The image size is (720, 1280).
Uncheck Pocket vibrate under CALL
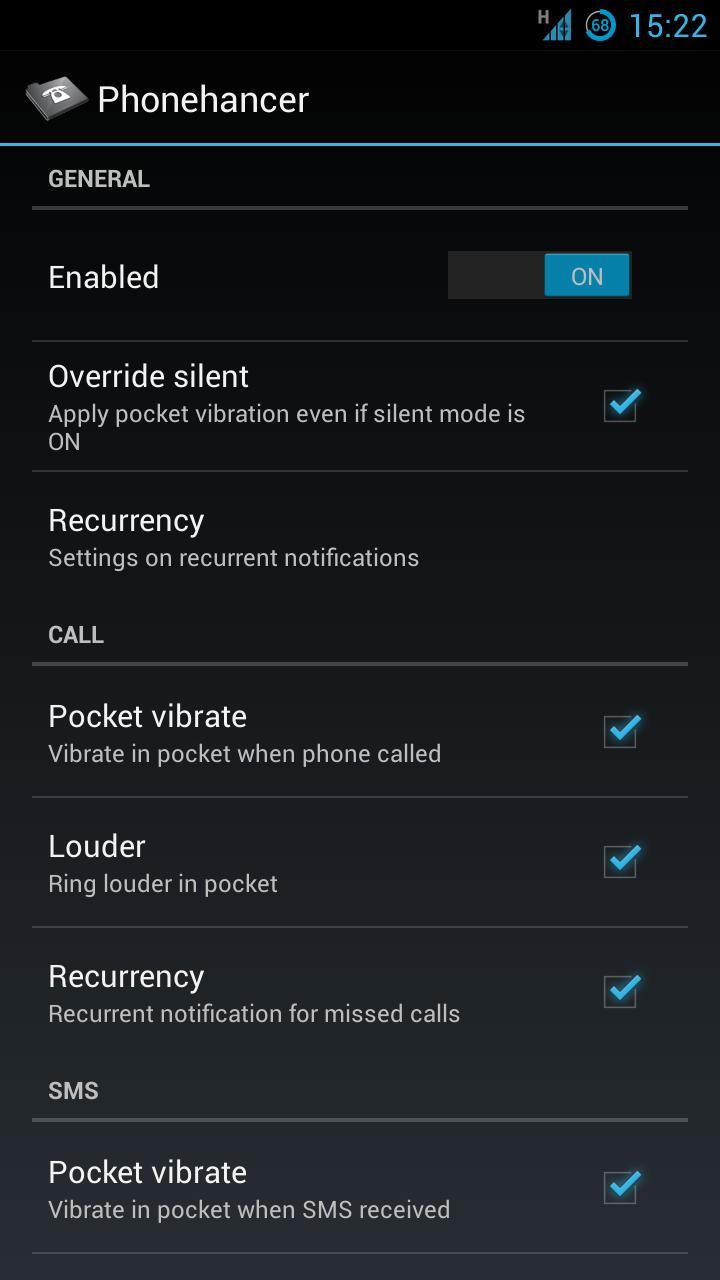[621, 732]
